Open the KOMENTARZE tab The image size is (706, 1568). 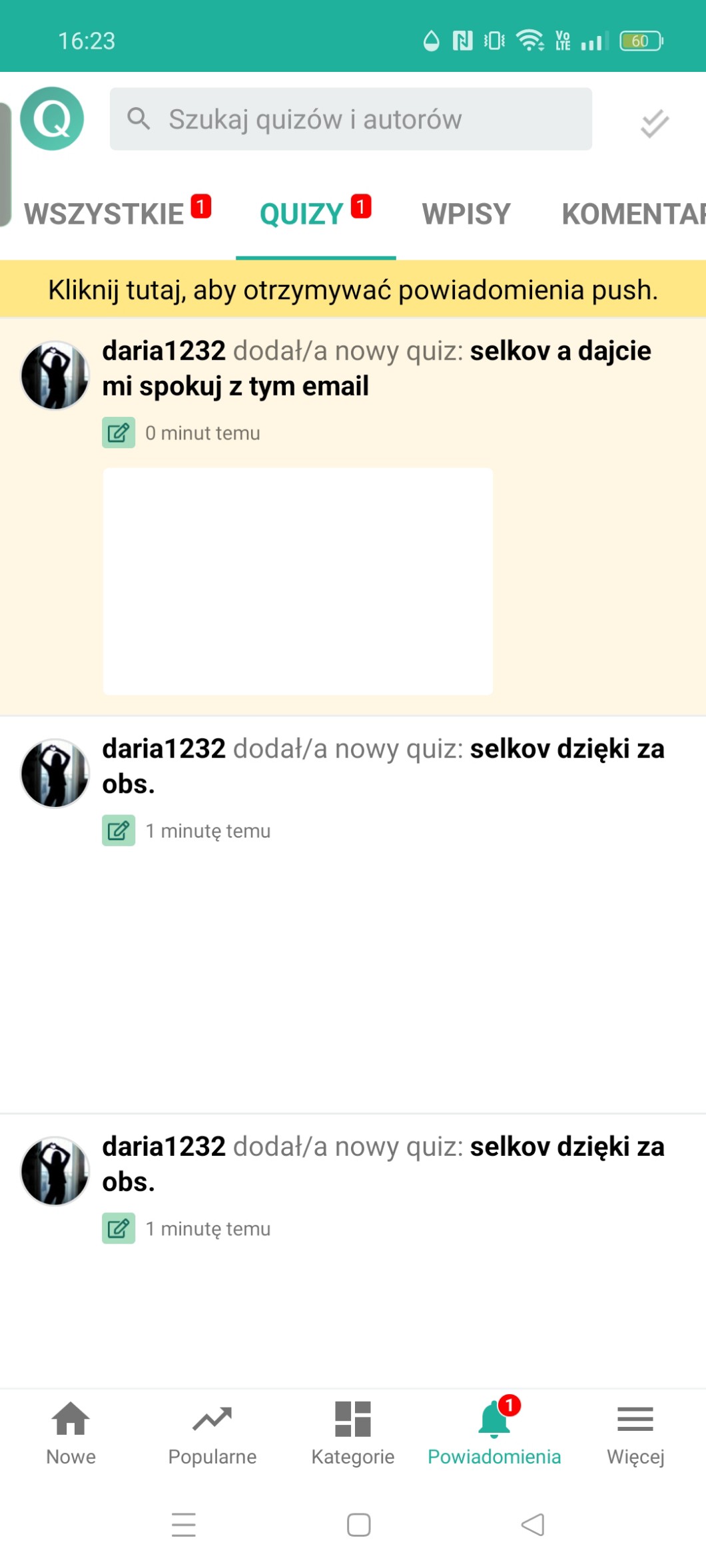(633, 214)
